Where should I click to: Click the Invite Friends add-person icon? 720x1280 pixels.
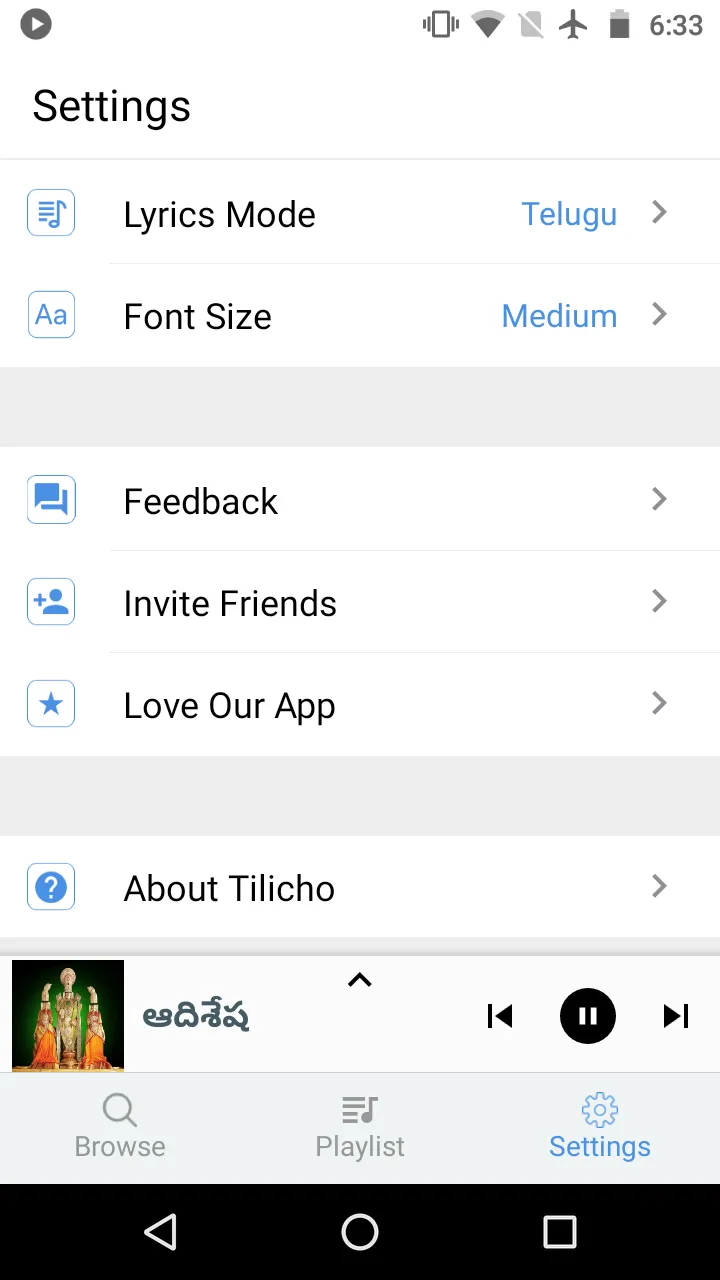[51, 601]
